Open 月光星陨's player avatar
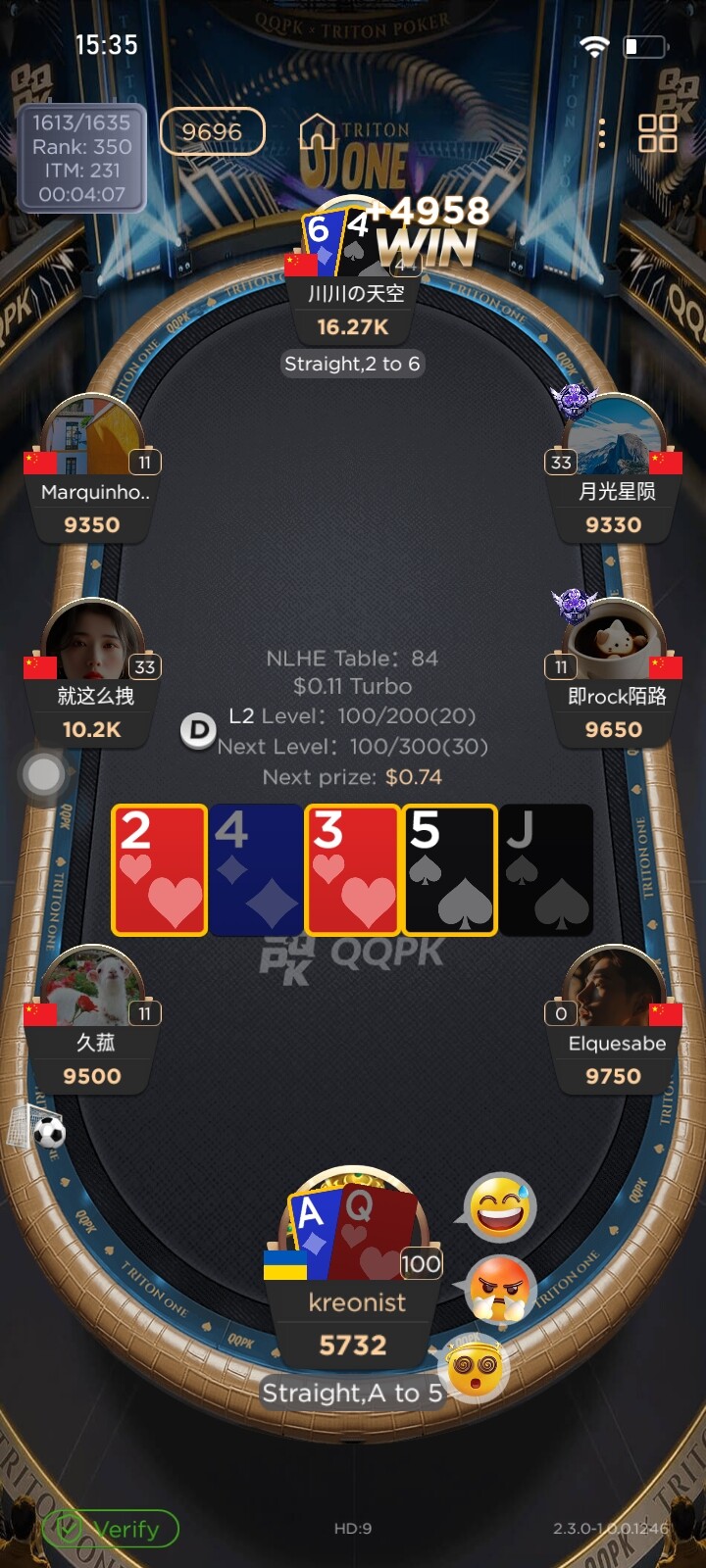This screenshot has width=706, height=1568. (615, 436)
